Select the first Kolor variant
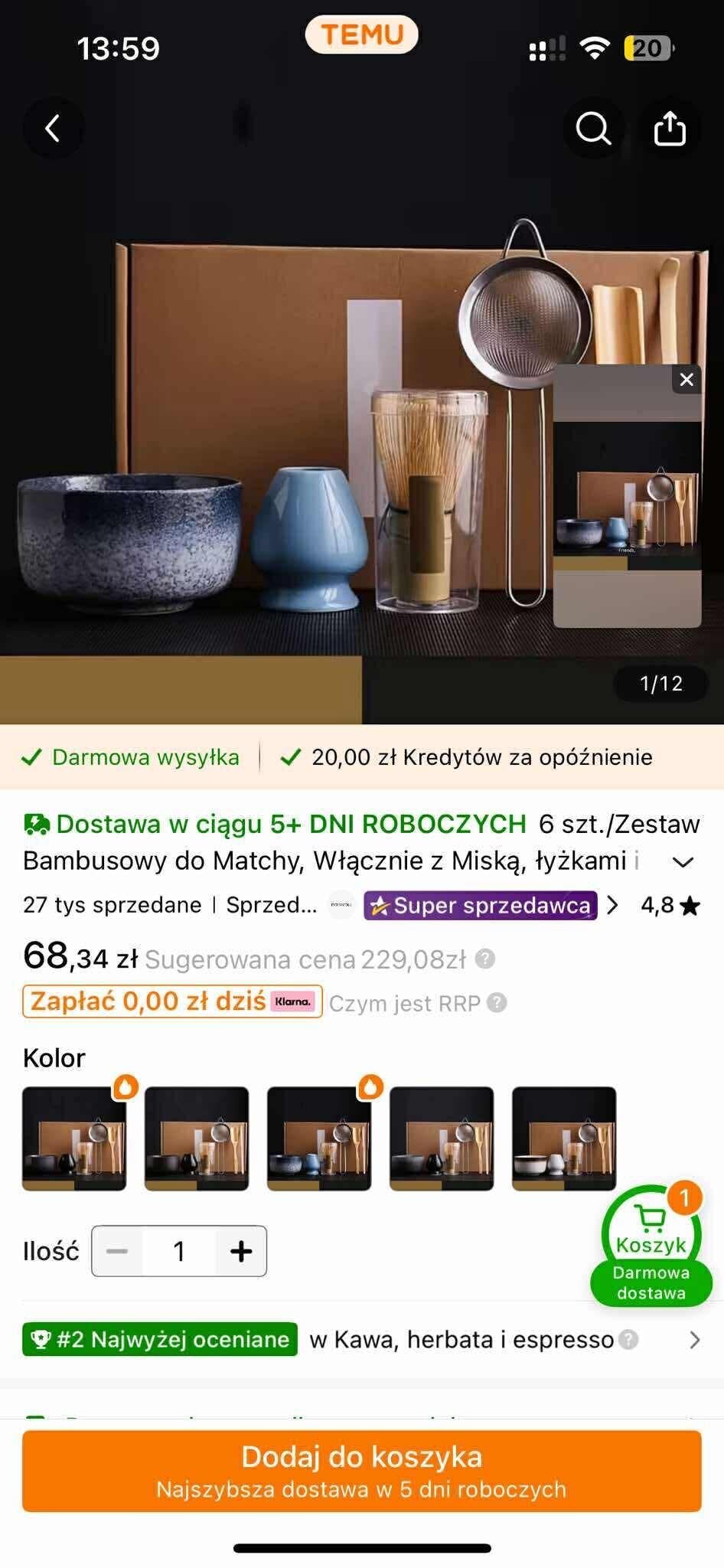The width and height of the screenshot is (724, 1568). [x=74, y=1138]
